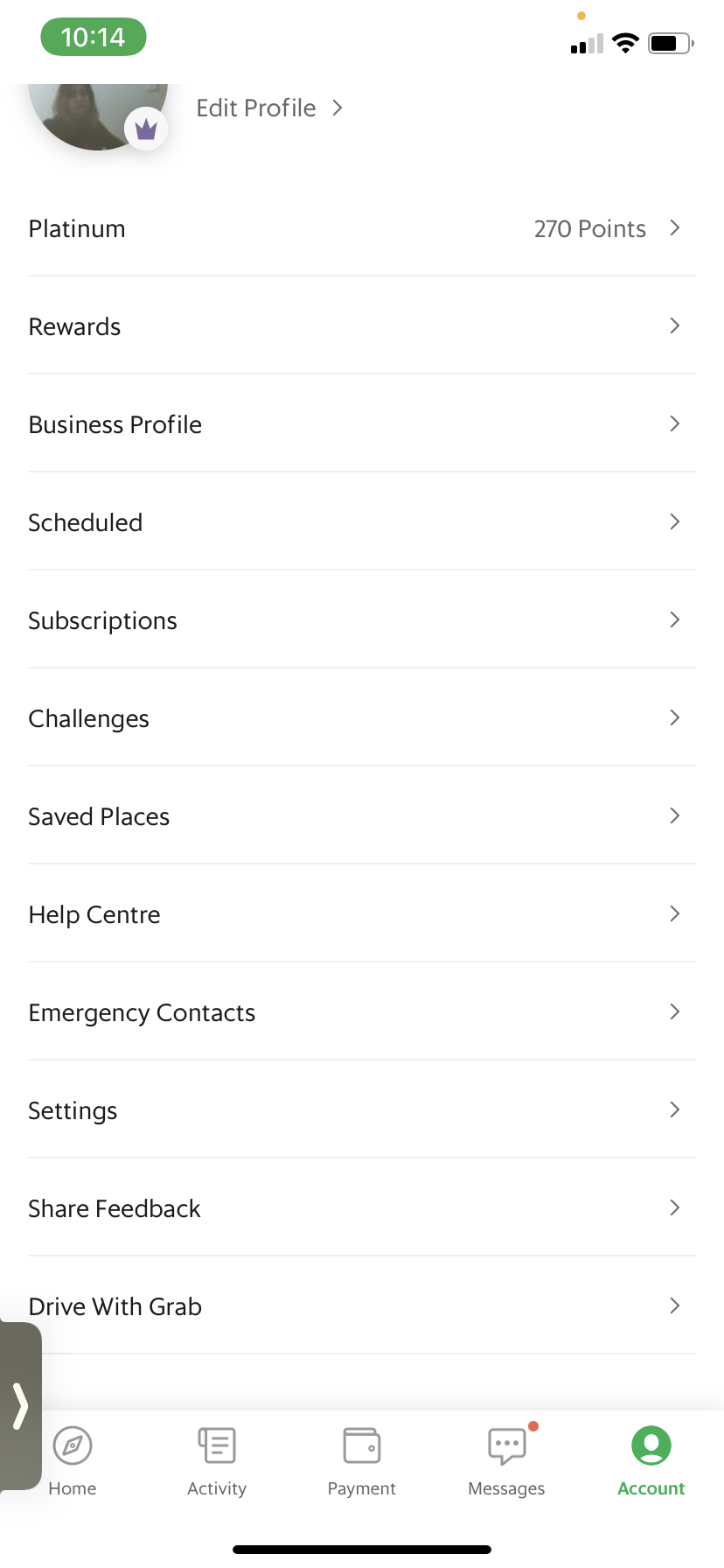Image resolution: width=724 pixels, height=1568 pixels.
Task: Expand the side panel arrow handle
Action: click(20, 1406)
